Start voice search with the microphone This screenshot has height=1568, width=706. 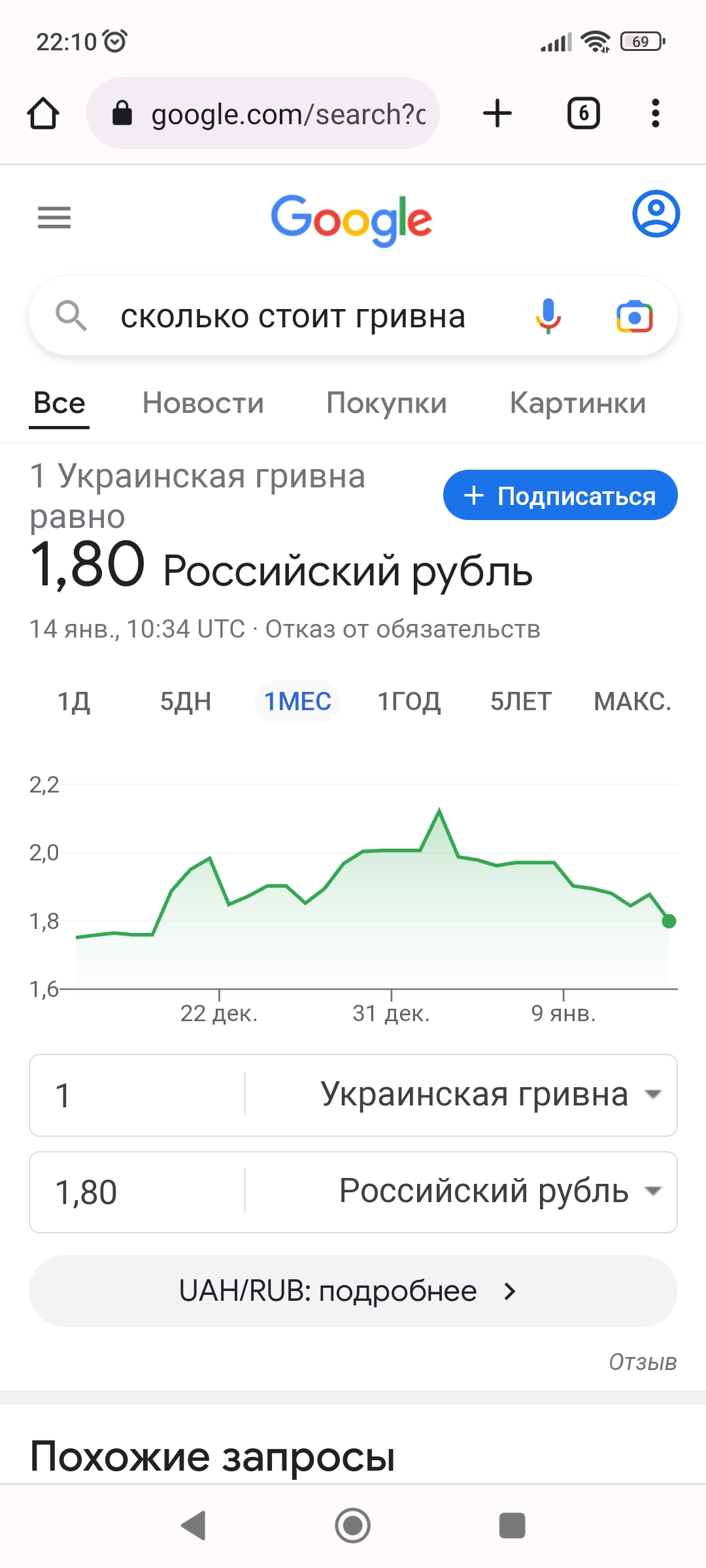coord(548,317)
